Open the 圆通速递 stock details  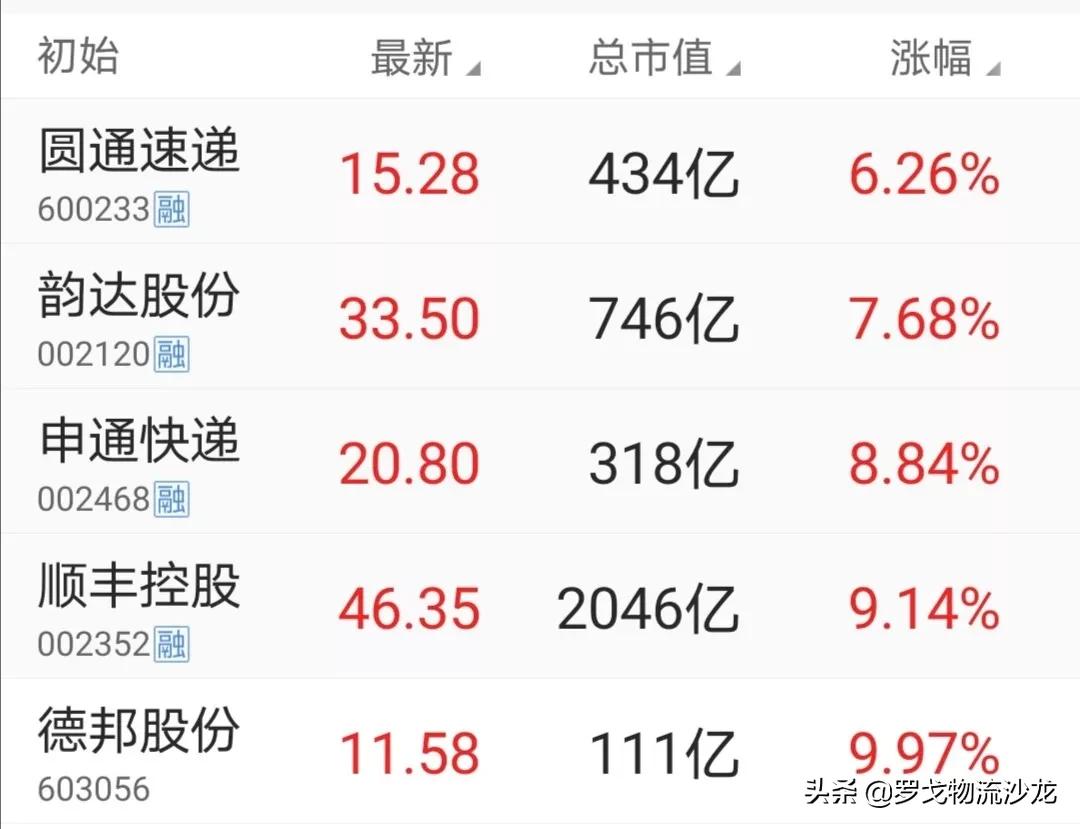point(140,154)
